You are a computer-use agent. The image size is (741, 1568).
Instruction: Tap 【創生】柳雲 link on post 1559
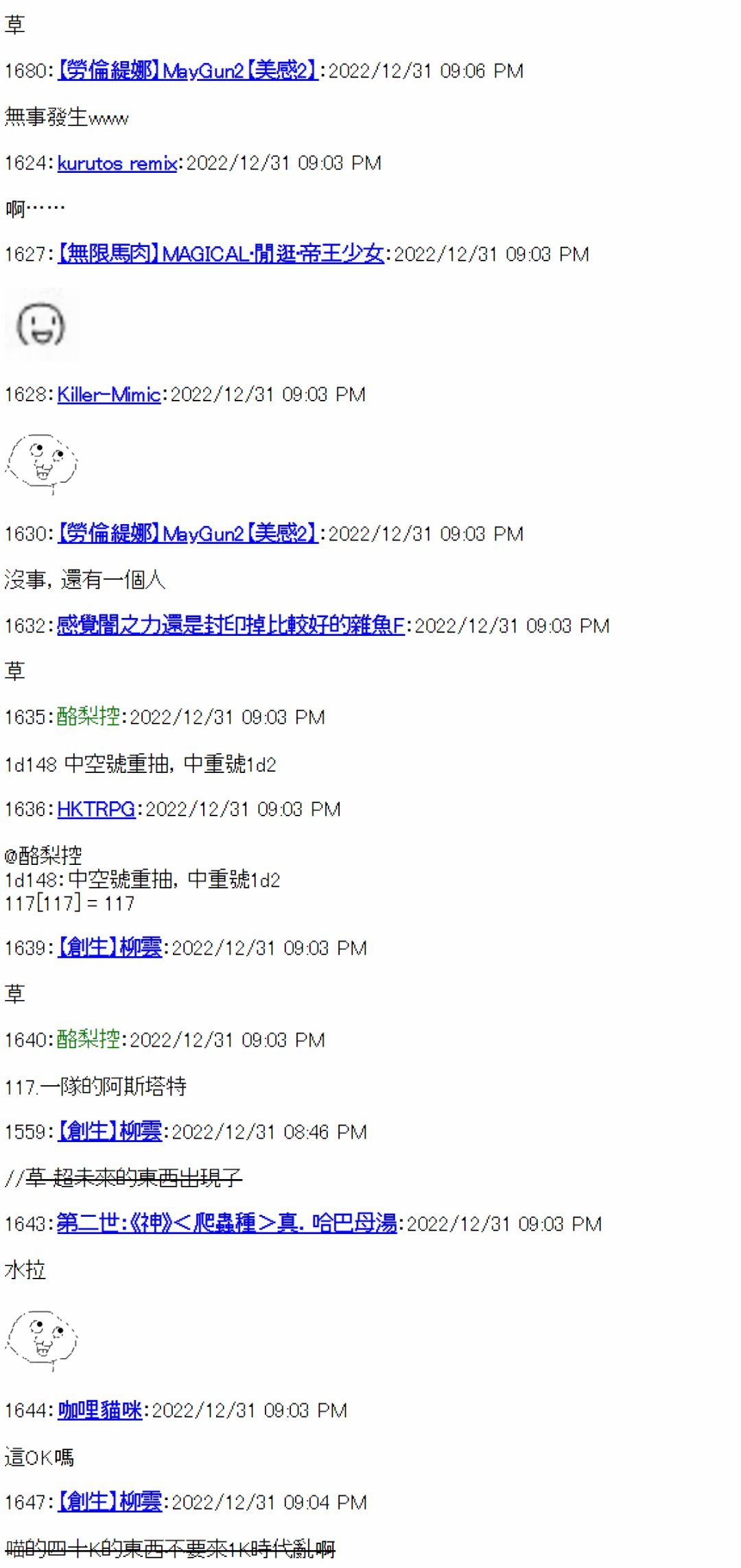pos(110,1132)
